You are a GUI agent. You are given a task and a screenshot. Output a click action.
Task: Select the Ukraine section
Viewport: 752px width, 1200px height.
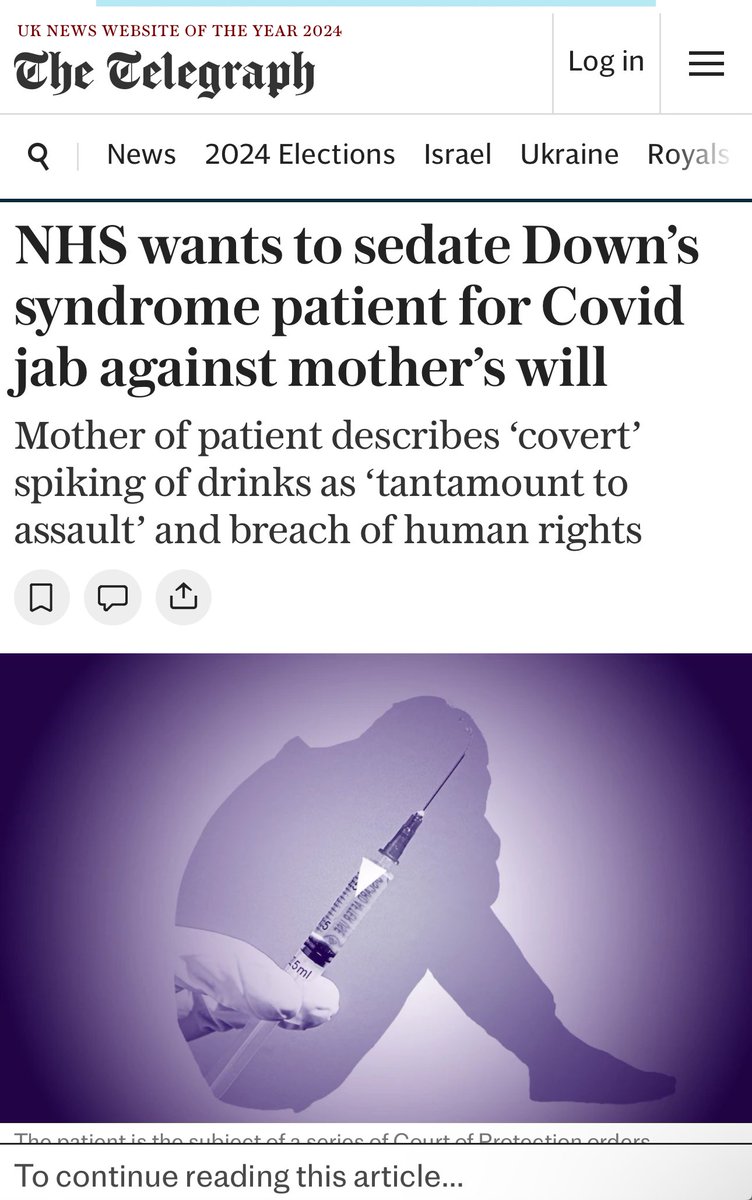click(x=569, y=155)
